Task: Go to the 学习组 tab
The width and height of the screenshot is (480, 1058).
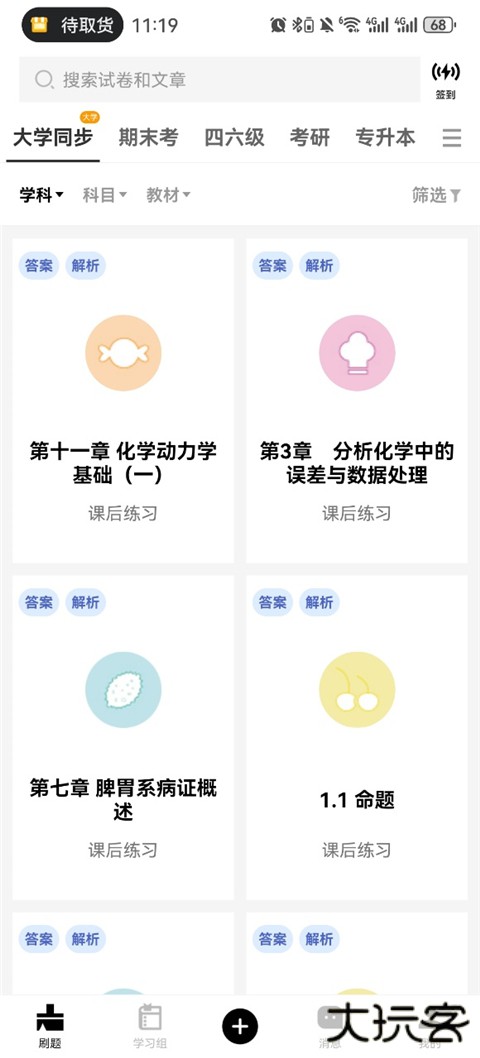Action: click(x=149, y=1026)
